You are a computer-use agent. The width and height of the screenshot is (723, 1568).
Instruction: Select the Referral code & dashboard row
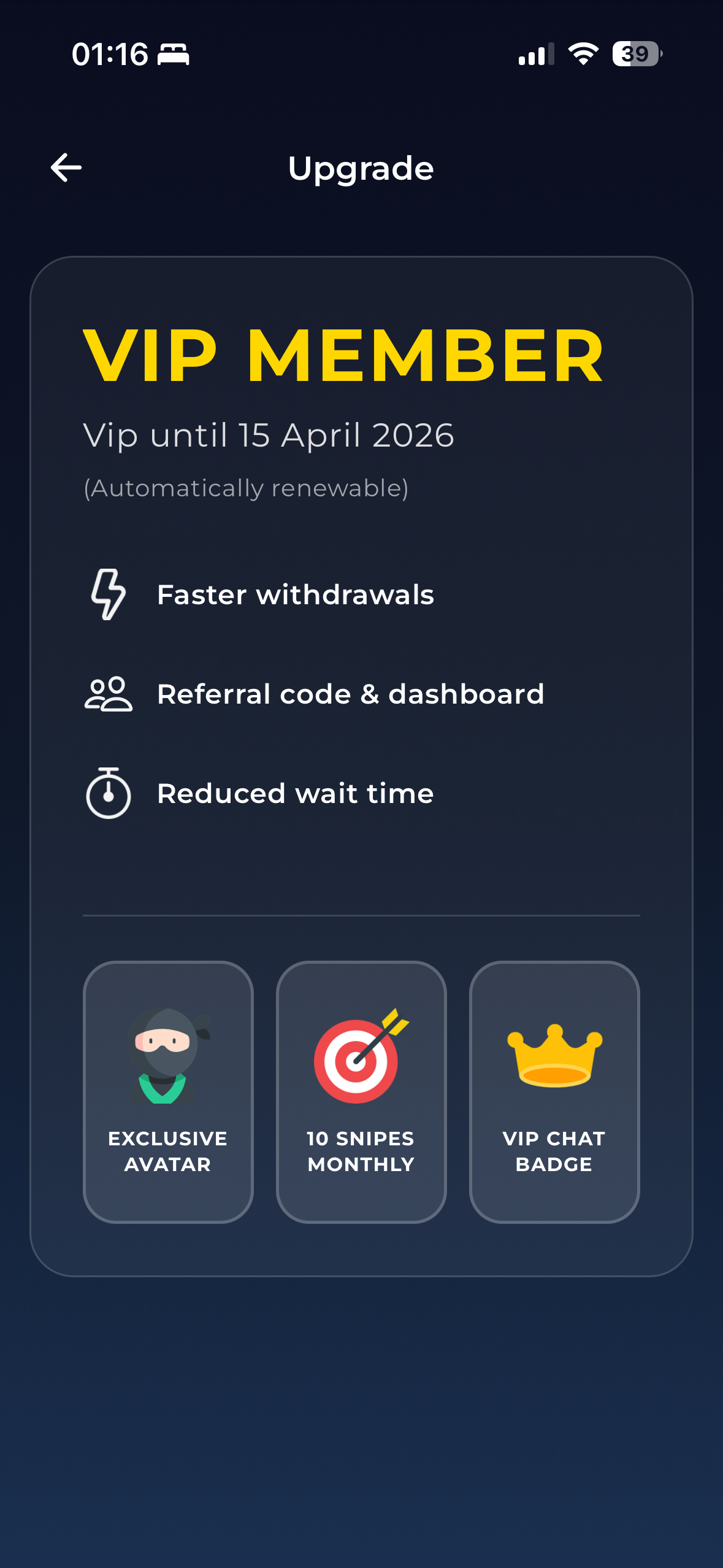pyautogui.click(x=350, y=694)
